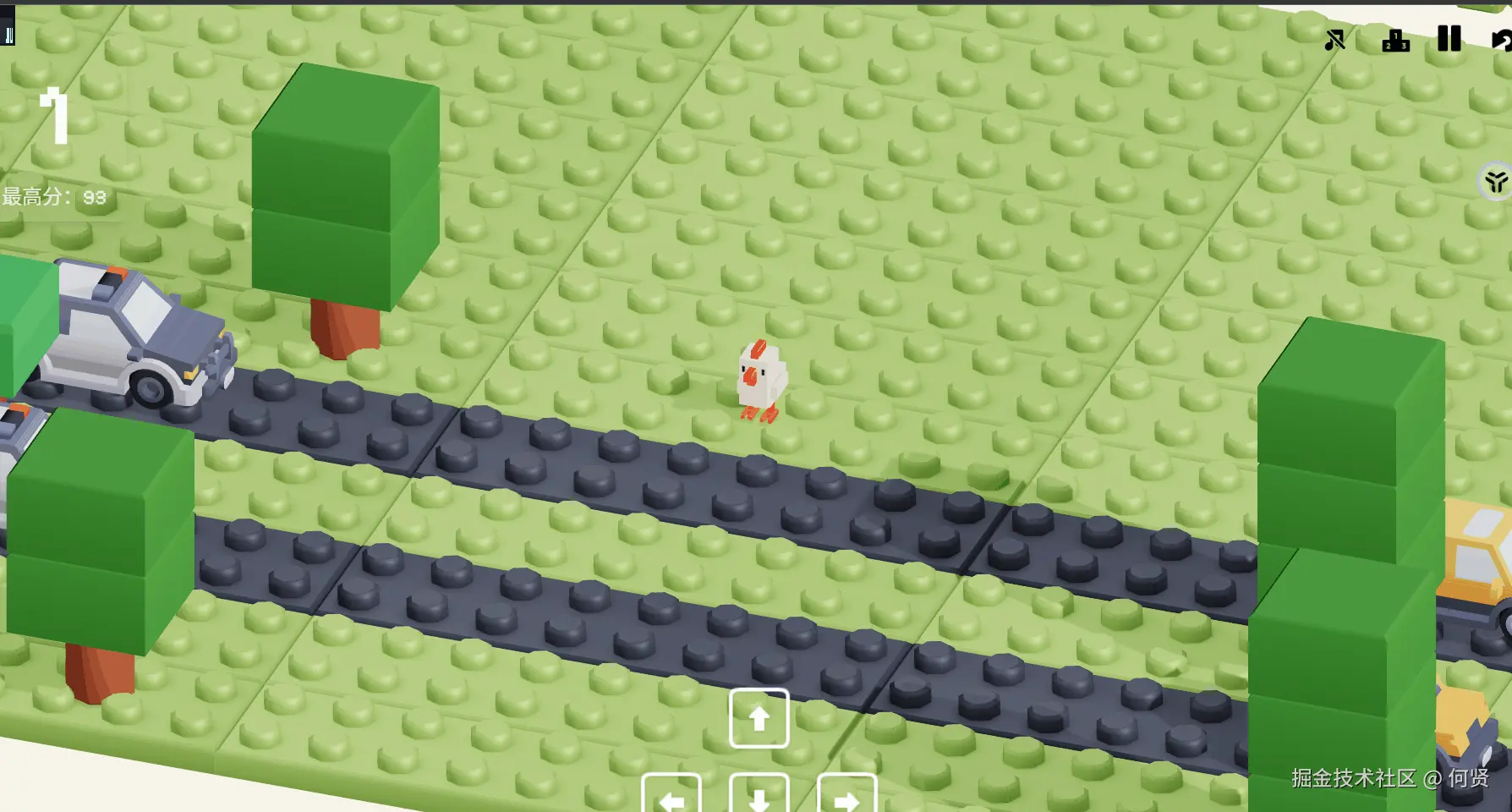Image resolution: width=1512 pixels, height=812 pixels.
Task: Move the chicken right with right arrow
Action: pyautogui.click(x=846, y=797)
